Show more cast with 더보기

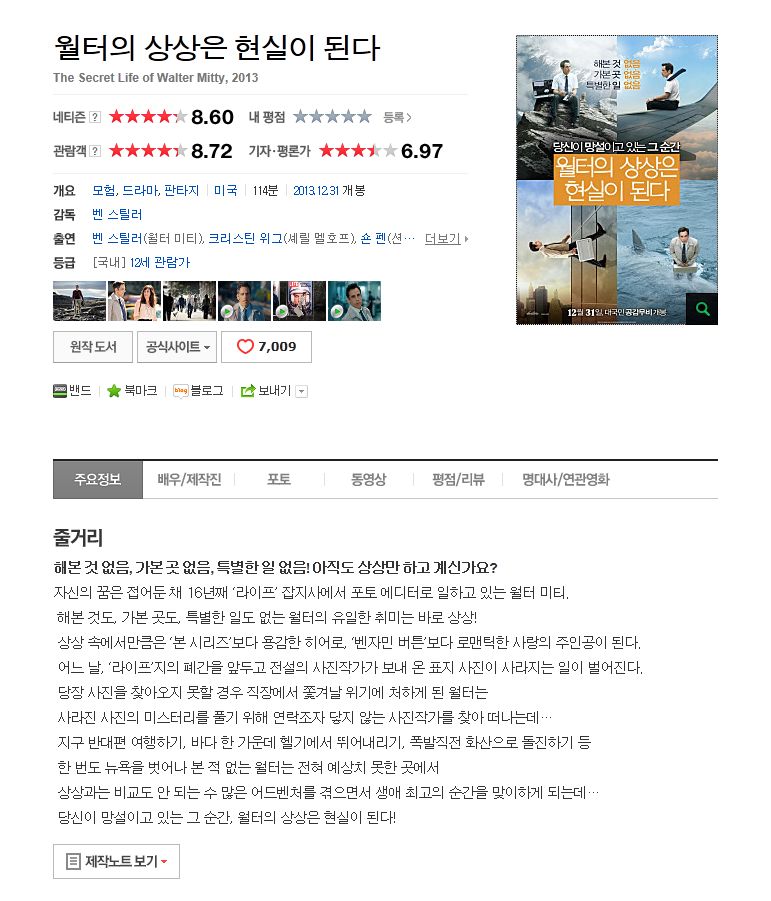tap(445, 239)
